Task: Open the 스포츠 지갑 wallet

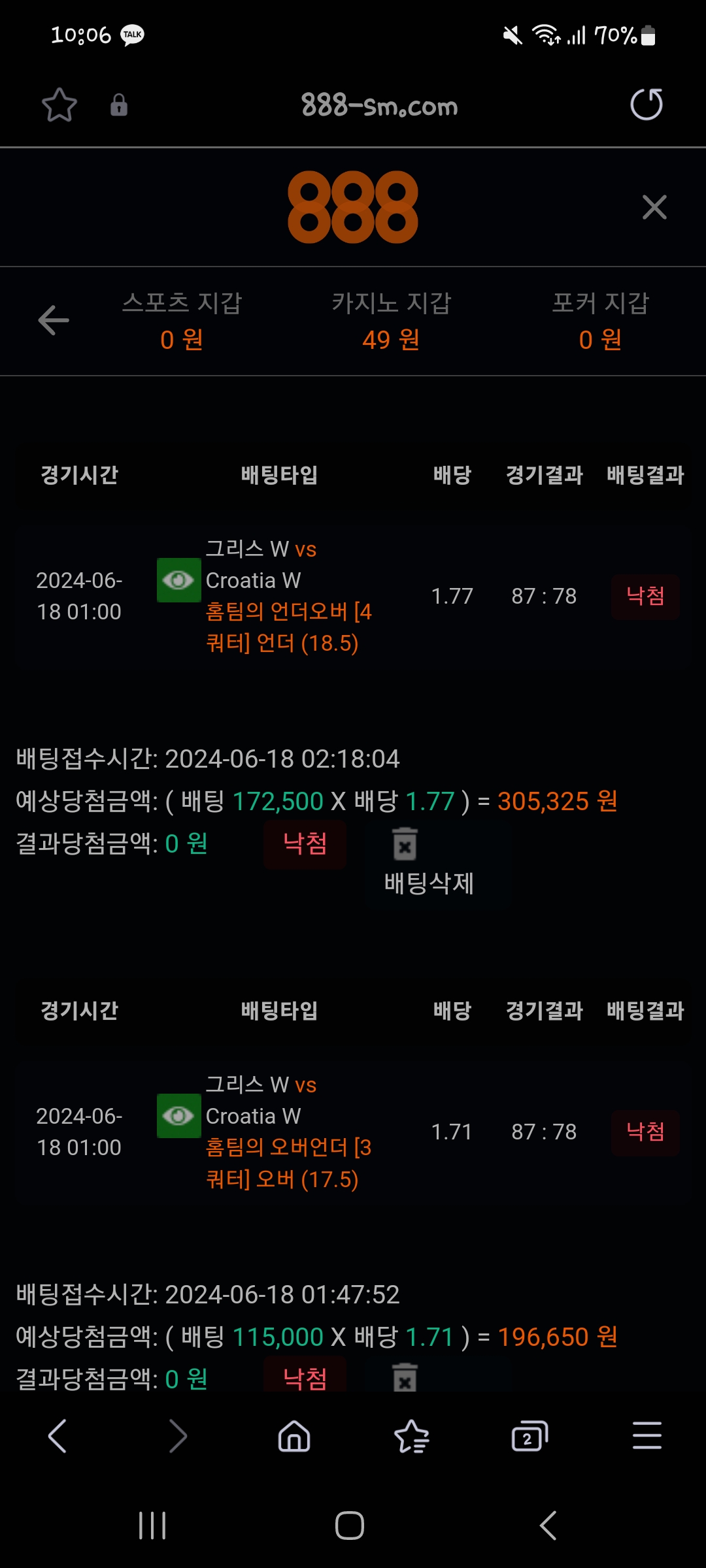Action: pyautogui.click(x=182, y=321)
